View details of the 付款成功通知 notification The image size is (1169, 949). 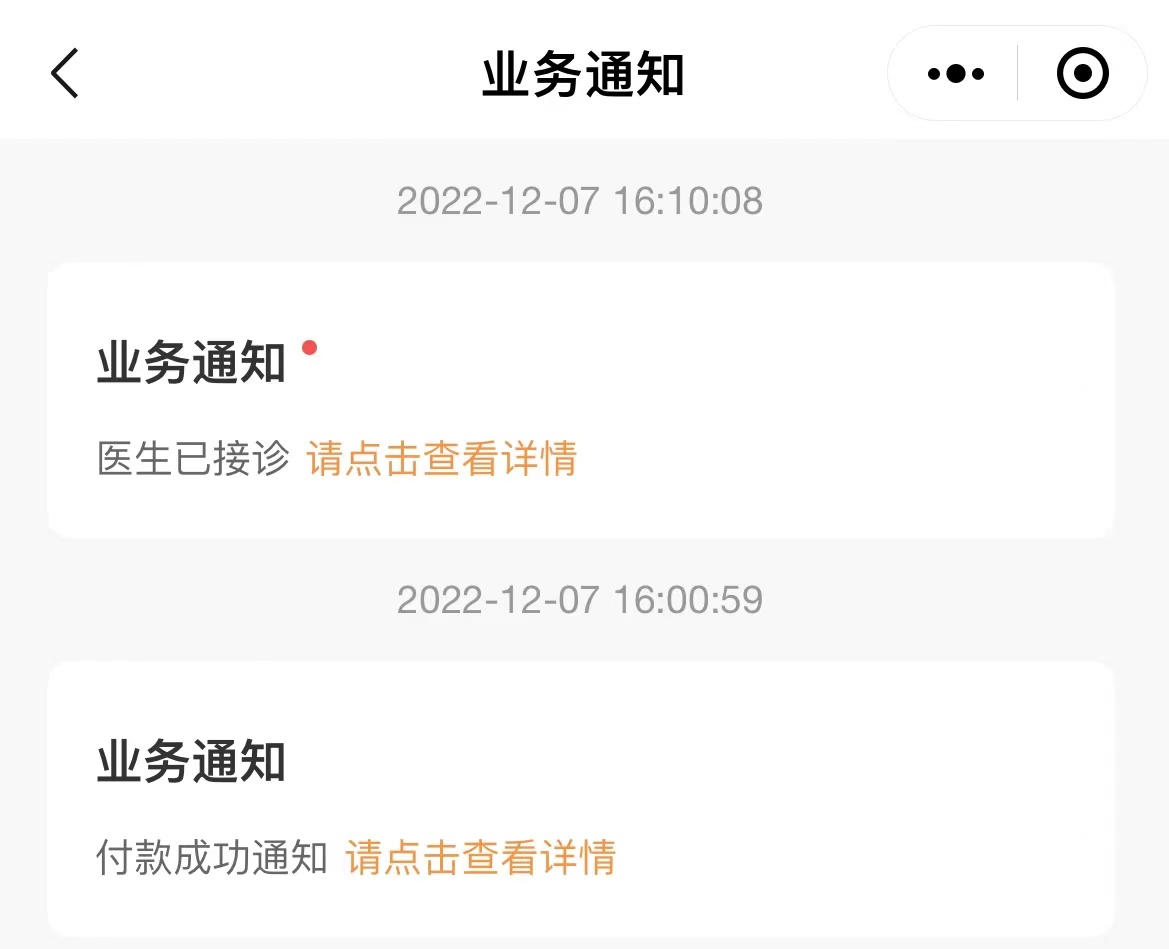point(480,858)
